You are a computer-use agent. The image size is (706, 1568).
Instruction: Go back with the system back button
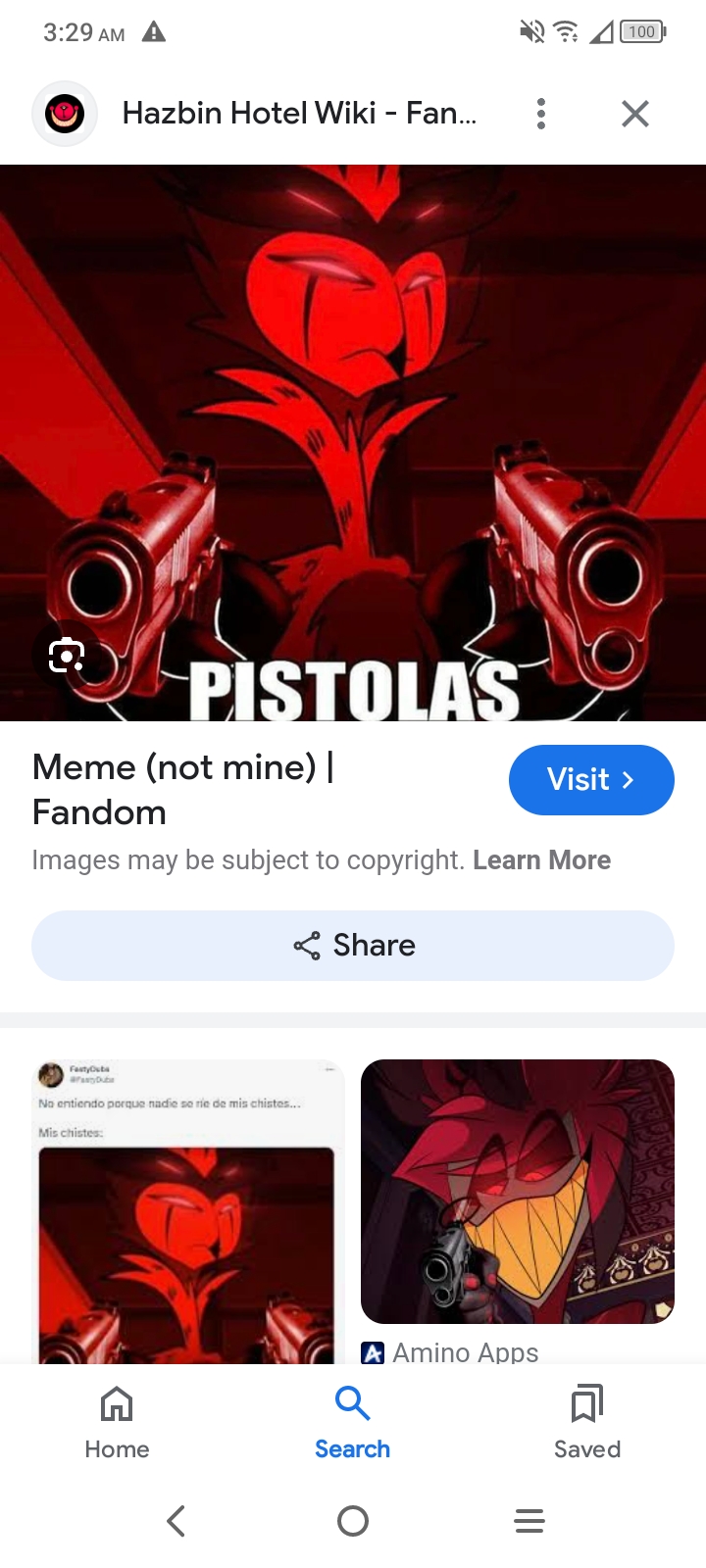(x=176, y=1521)
